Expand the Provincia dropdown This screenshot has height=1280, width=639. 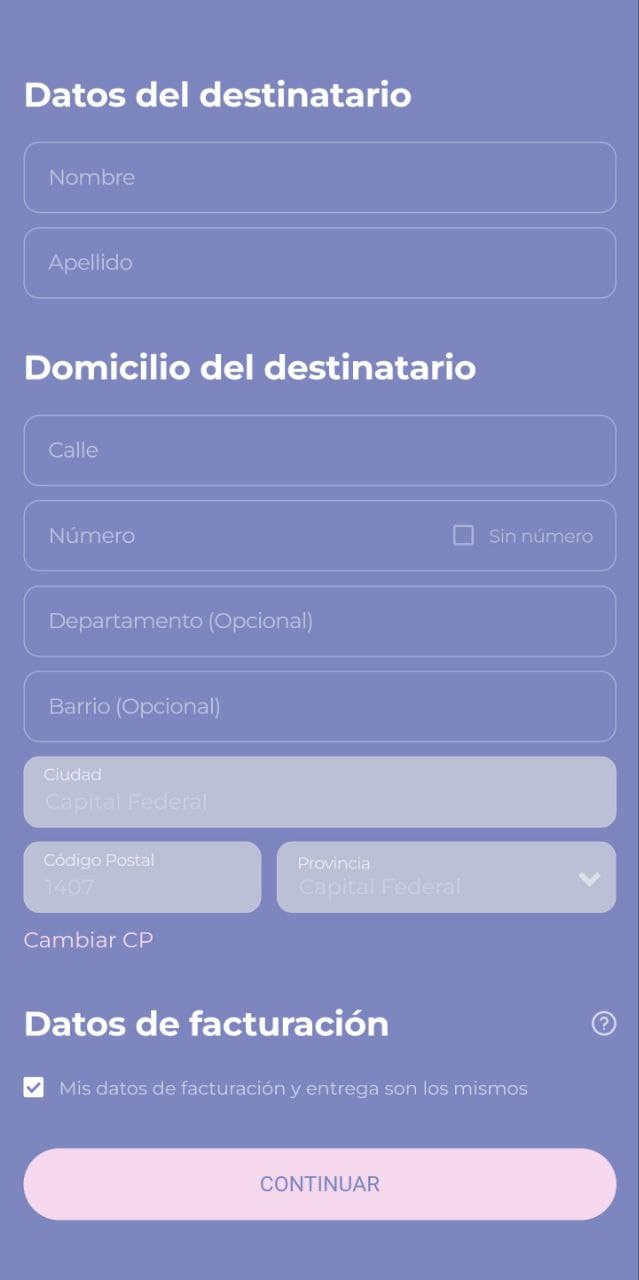click(446, 877)
